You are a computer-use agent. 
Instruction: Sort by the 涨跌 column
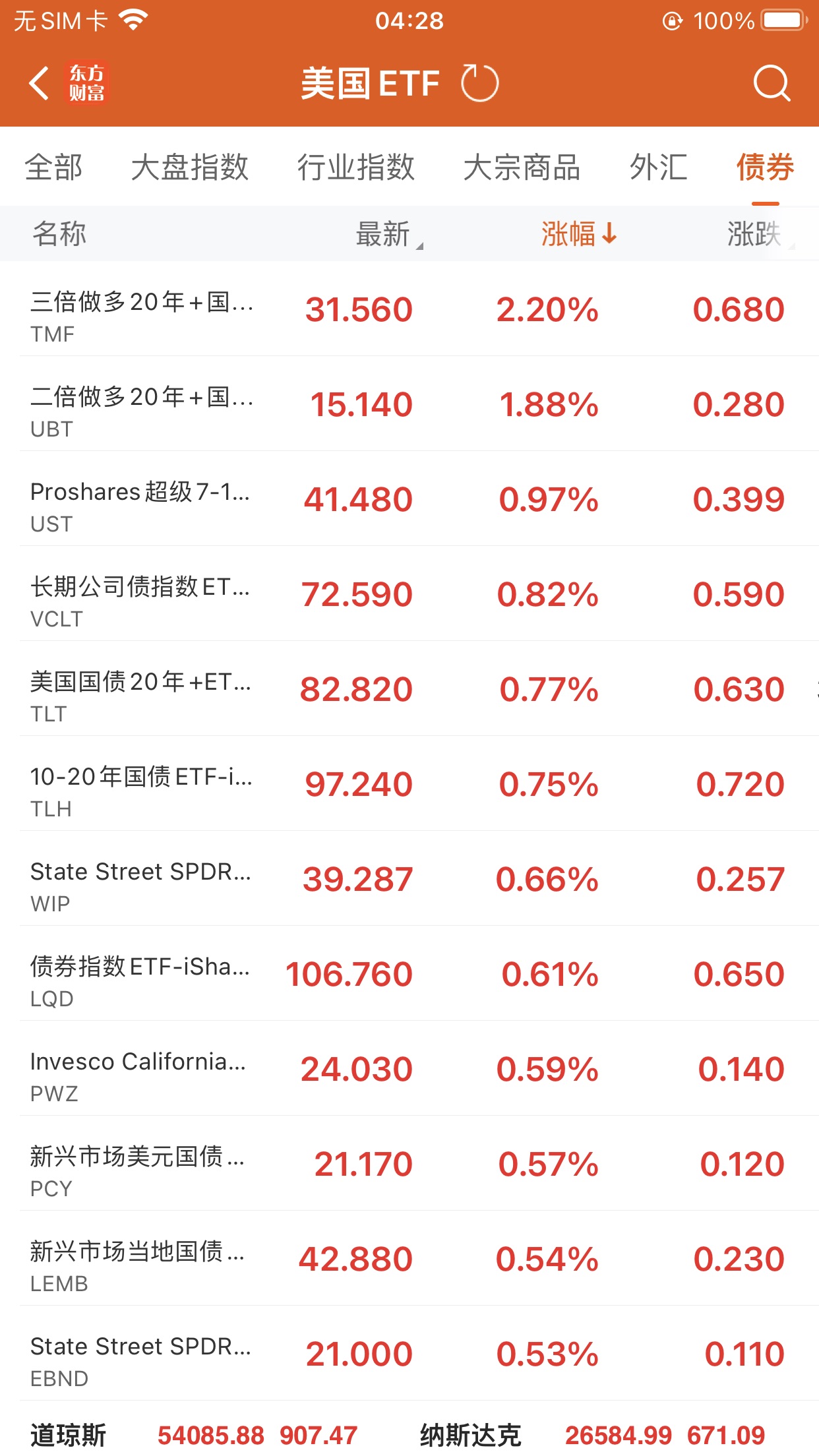[x=758, y=234]
